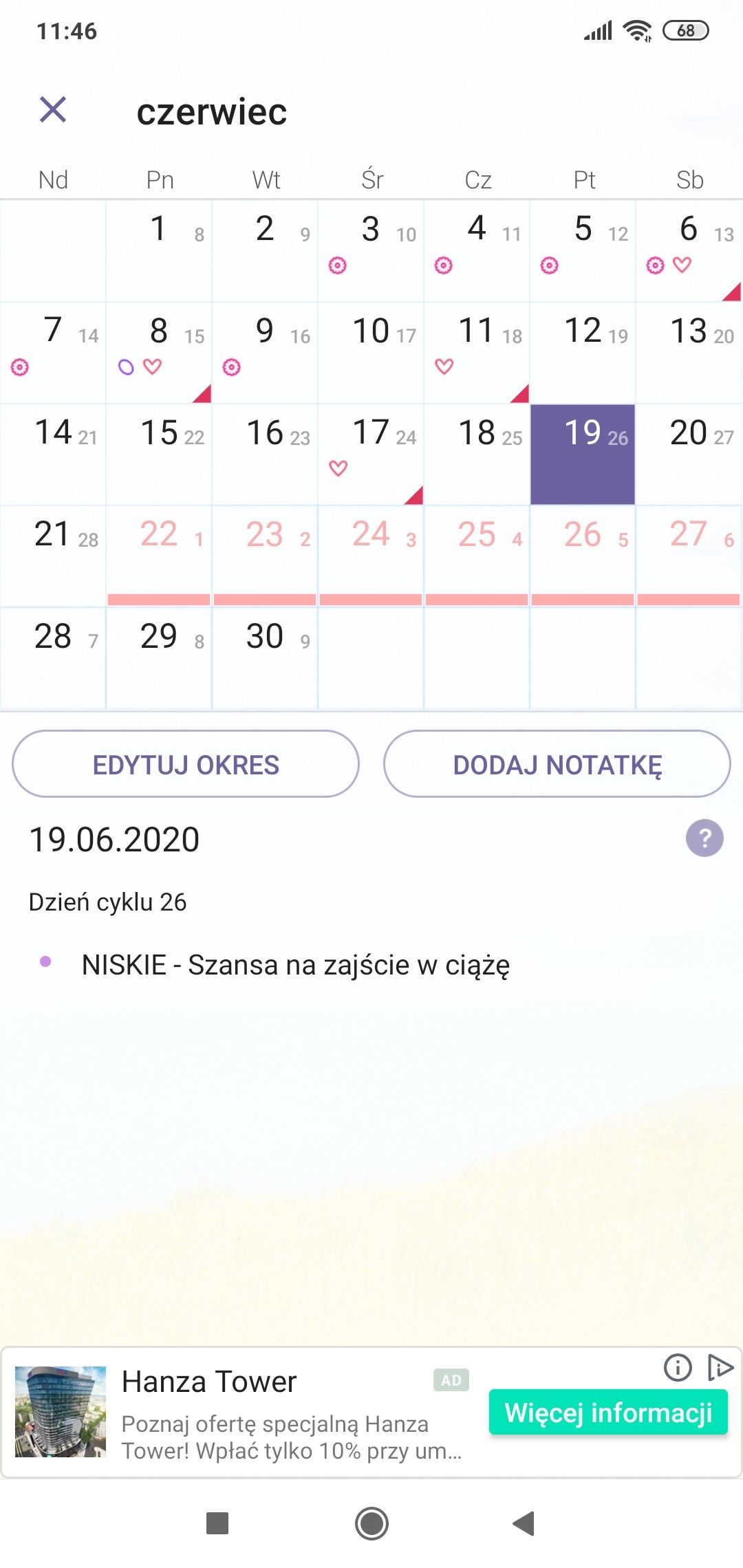Image resolution: width=743 pixels, height=1568 pixels.
Task: Add a note with DODAJ NOTATKĘ
Action: coord(557,764)
